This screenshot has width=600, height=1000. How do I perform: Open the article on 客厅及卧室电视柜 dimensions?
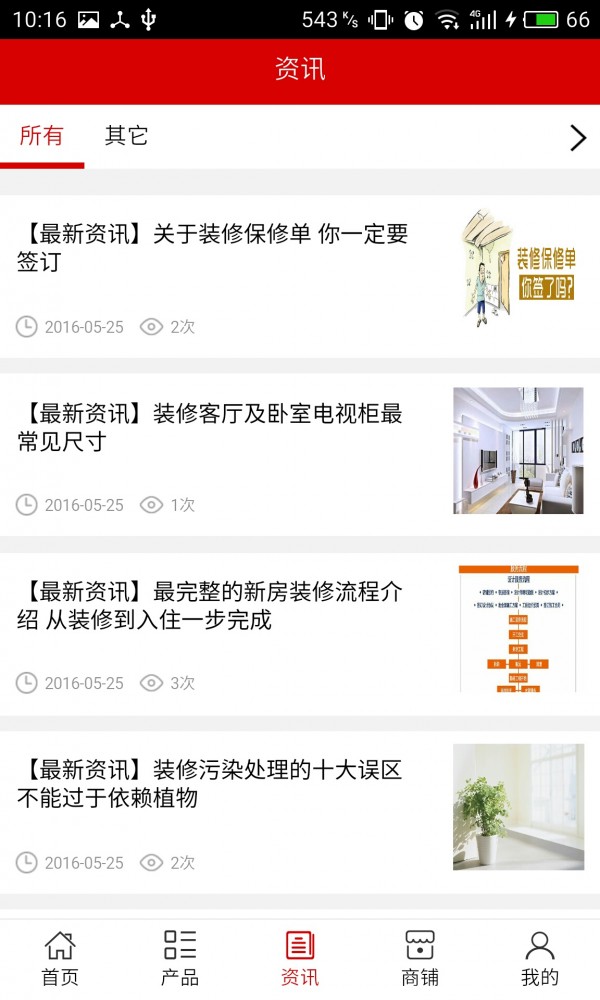point(211,427)
